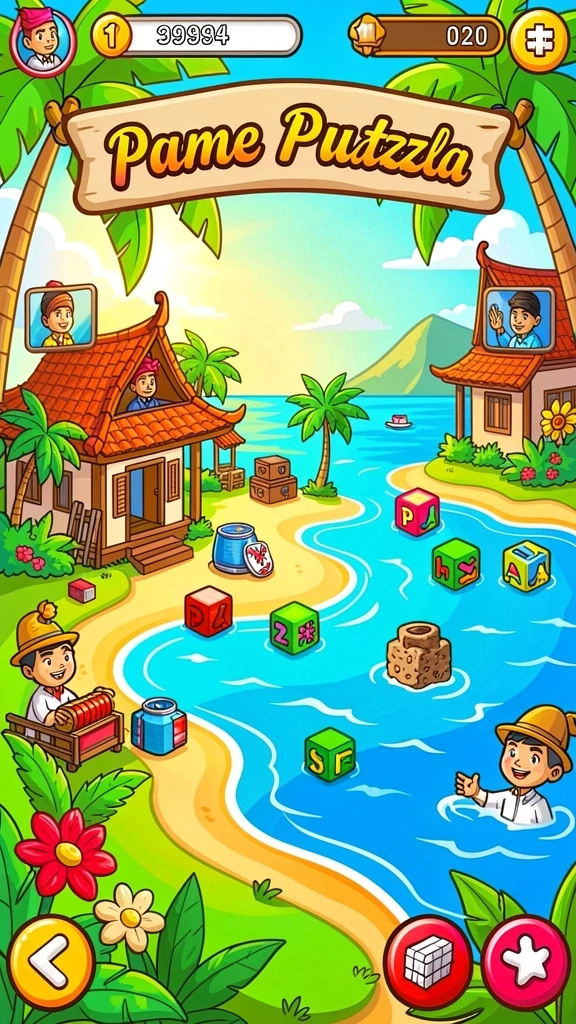Open the white cube puzzle button

click(428, 961)
